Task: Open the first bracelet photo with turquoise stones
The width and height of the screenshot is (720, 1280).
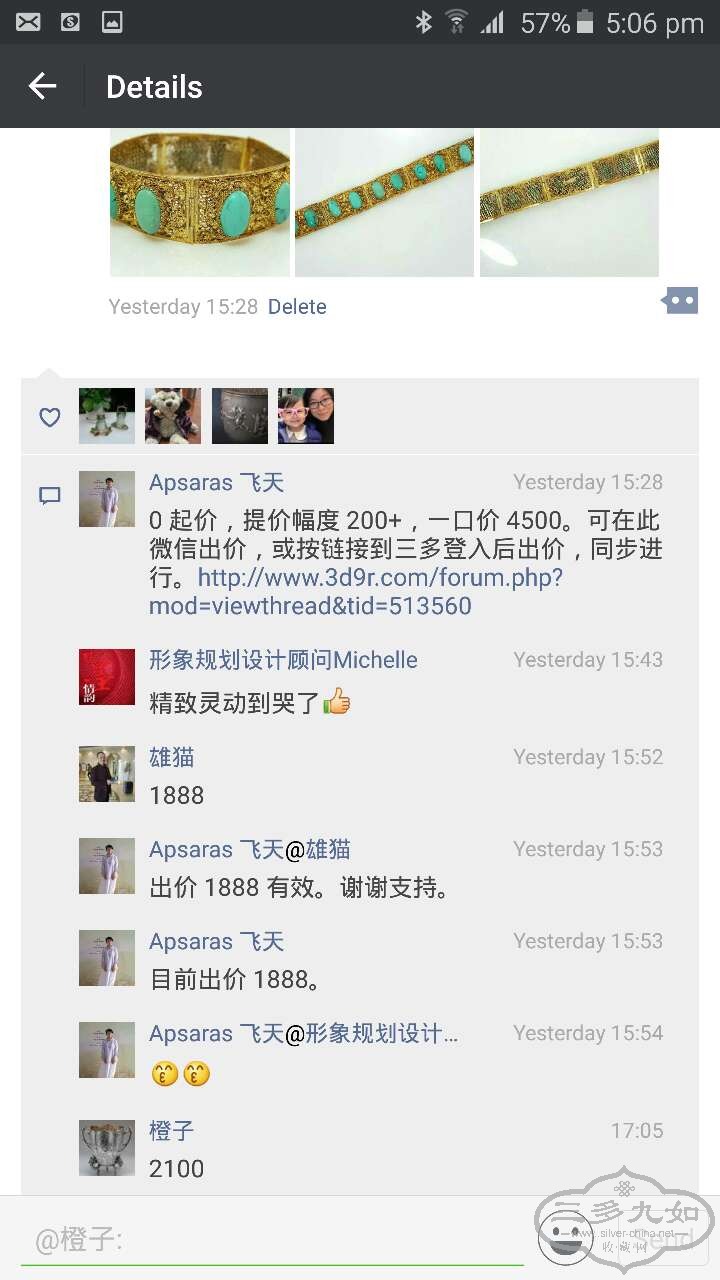Action: [200, 202]
